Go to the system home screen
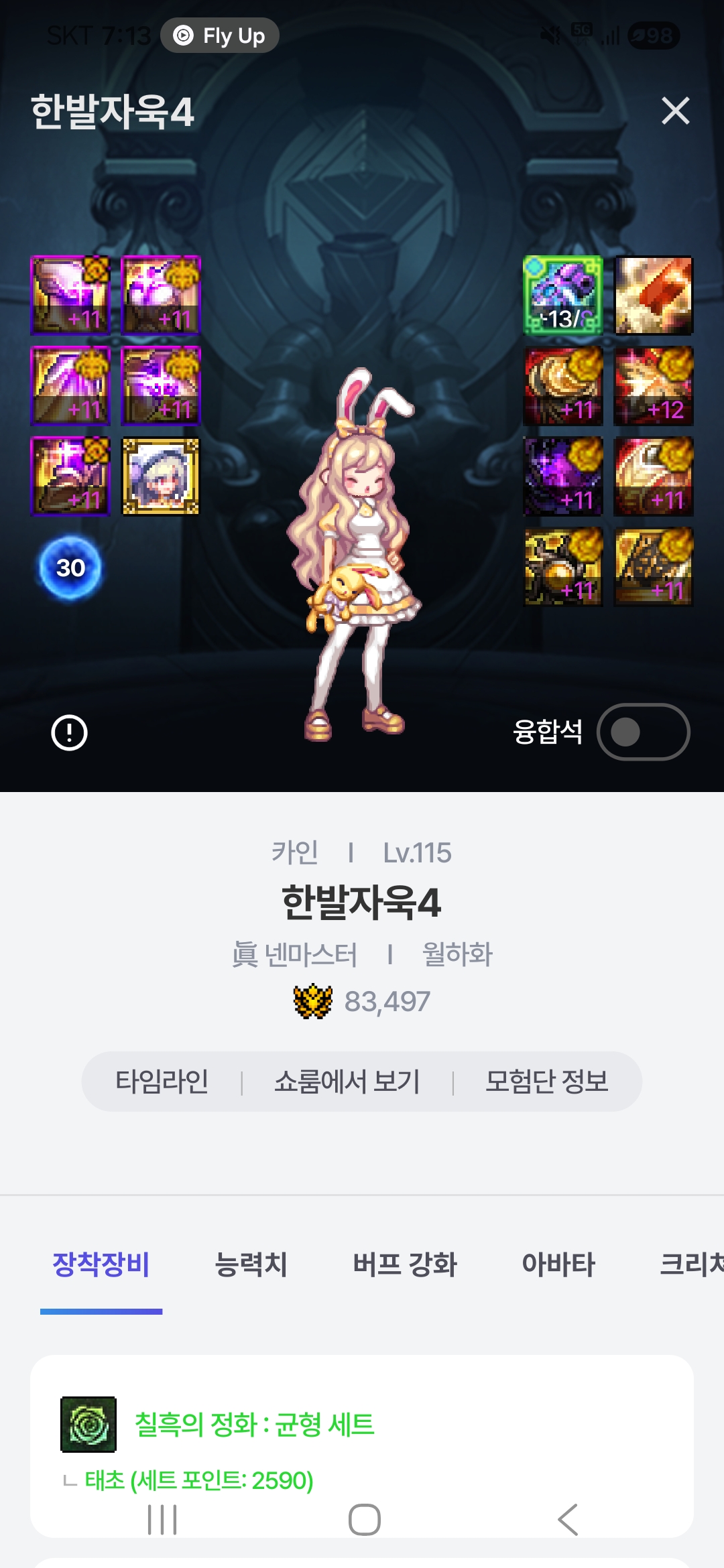The height and width of the screenshot is (1568, 724). [x=364, y=1519]
